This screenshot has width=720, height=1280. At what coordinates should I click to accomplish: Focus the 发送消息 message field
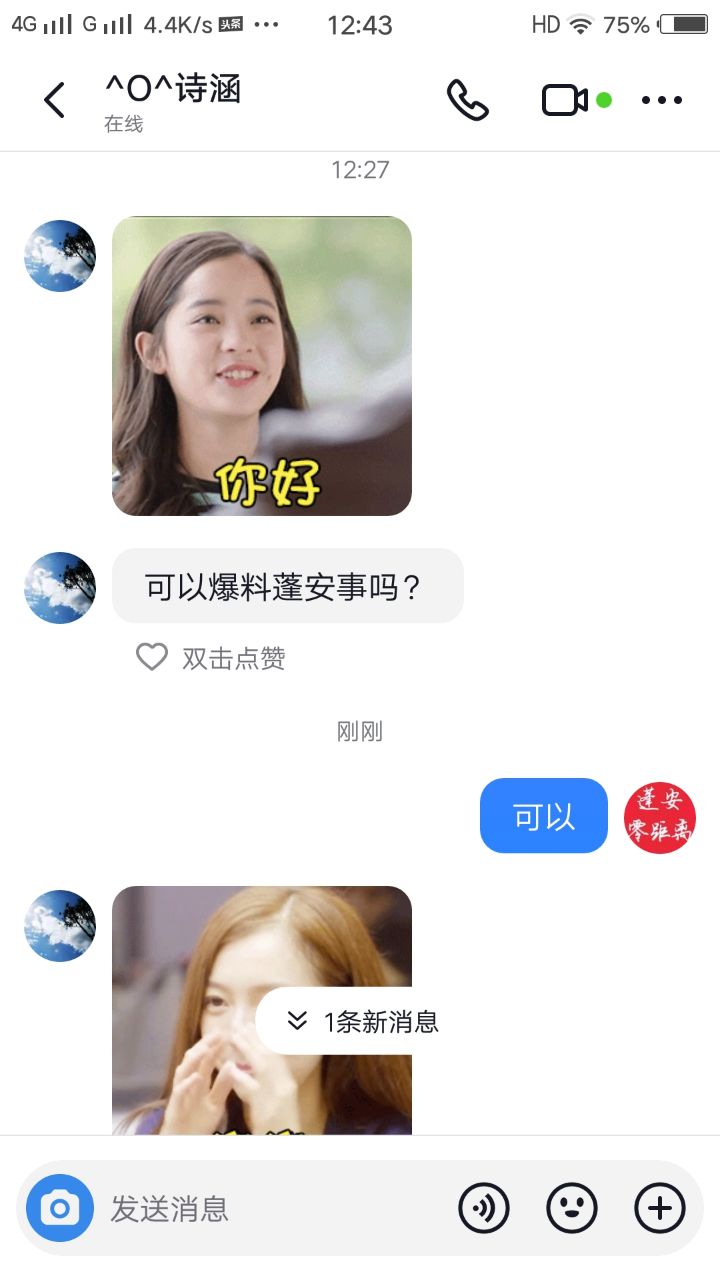tap(270, 1208)
